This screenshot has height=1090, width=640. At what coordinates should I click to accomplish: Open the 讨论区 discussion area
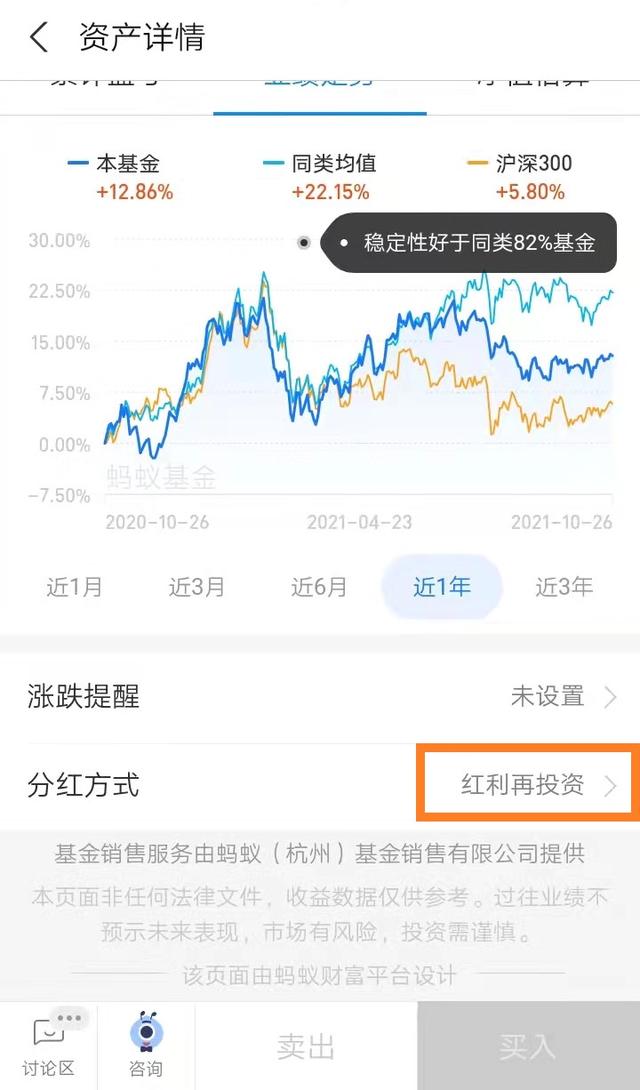(x=48, y=1046)
